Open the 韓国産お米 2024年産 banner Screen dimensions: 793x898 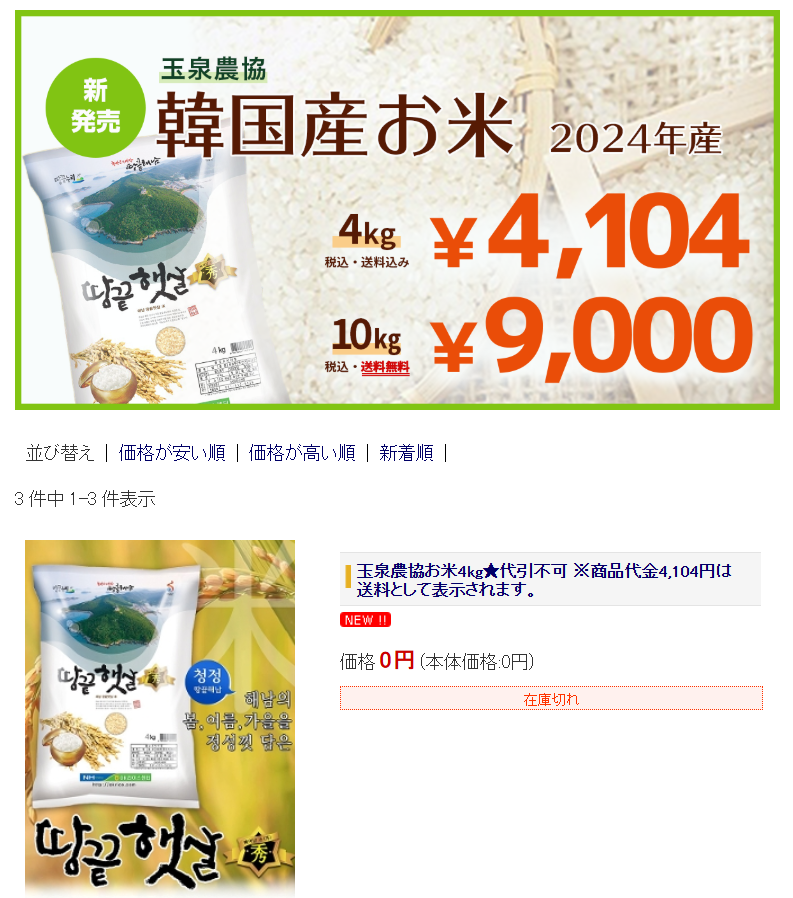point(397,210)
